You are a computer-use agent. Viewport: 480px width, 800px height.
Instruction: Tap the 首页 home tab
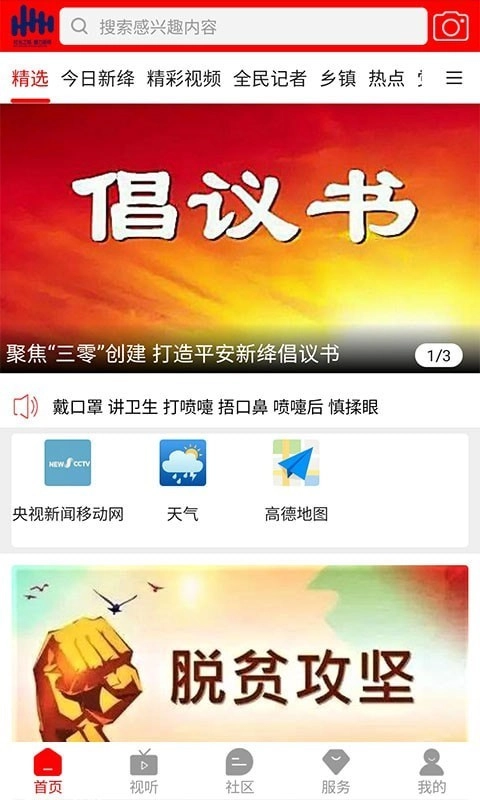[48, 771]
